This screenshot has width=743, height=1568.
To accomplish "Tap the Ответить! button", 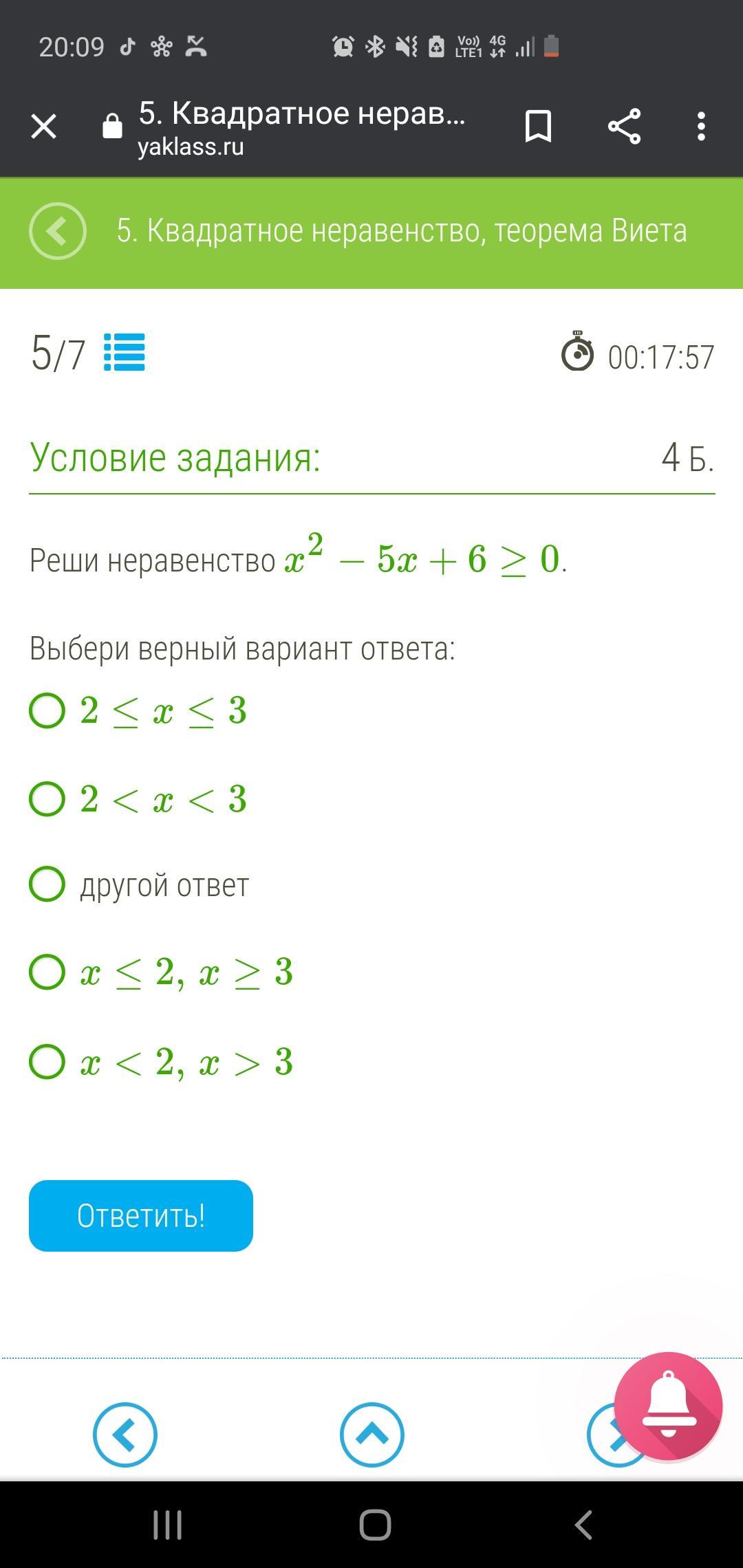I will click(x=141, y=1216).
